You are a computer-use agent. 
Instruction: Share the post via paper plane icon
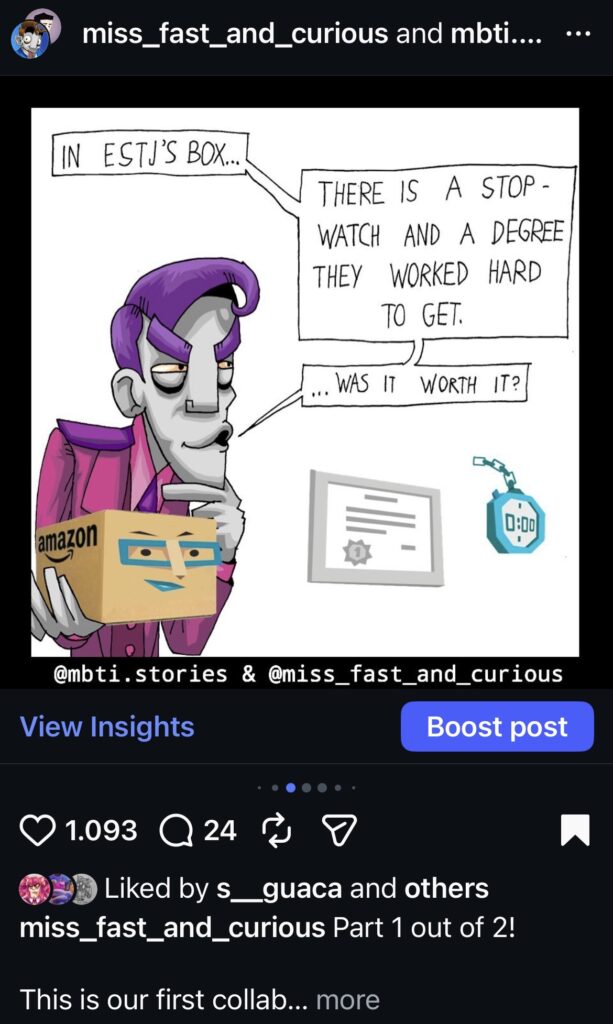coord(339,830)
